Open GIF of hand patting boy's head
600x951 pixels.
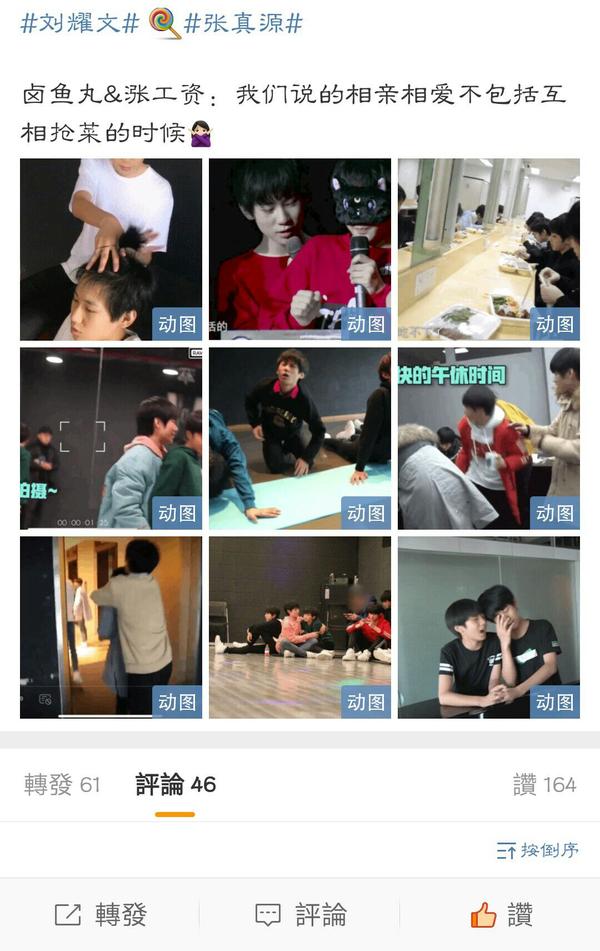coord(111,250)
